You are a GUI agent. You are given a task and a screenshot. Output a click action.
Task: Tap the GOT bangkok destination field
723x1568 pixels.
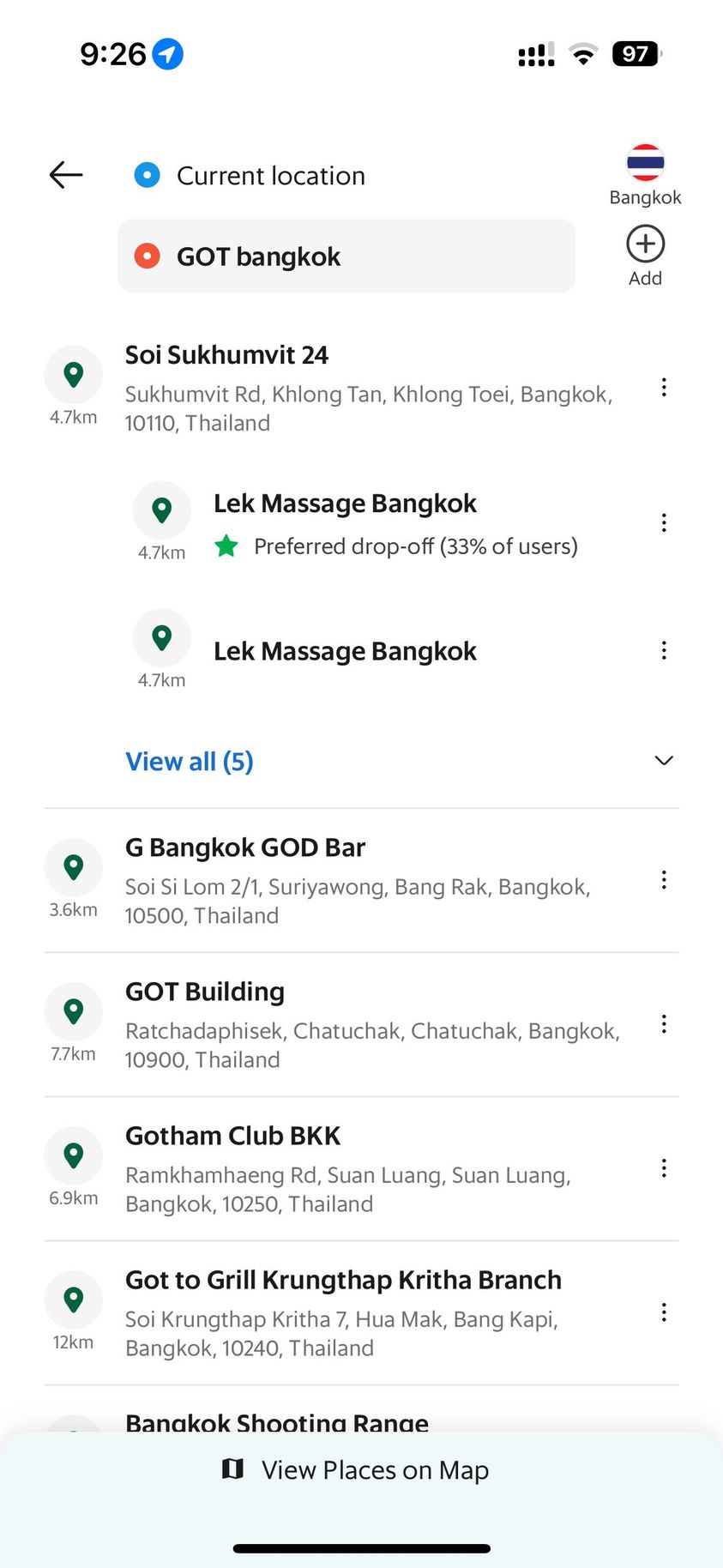[x=346, y=256]
